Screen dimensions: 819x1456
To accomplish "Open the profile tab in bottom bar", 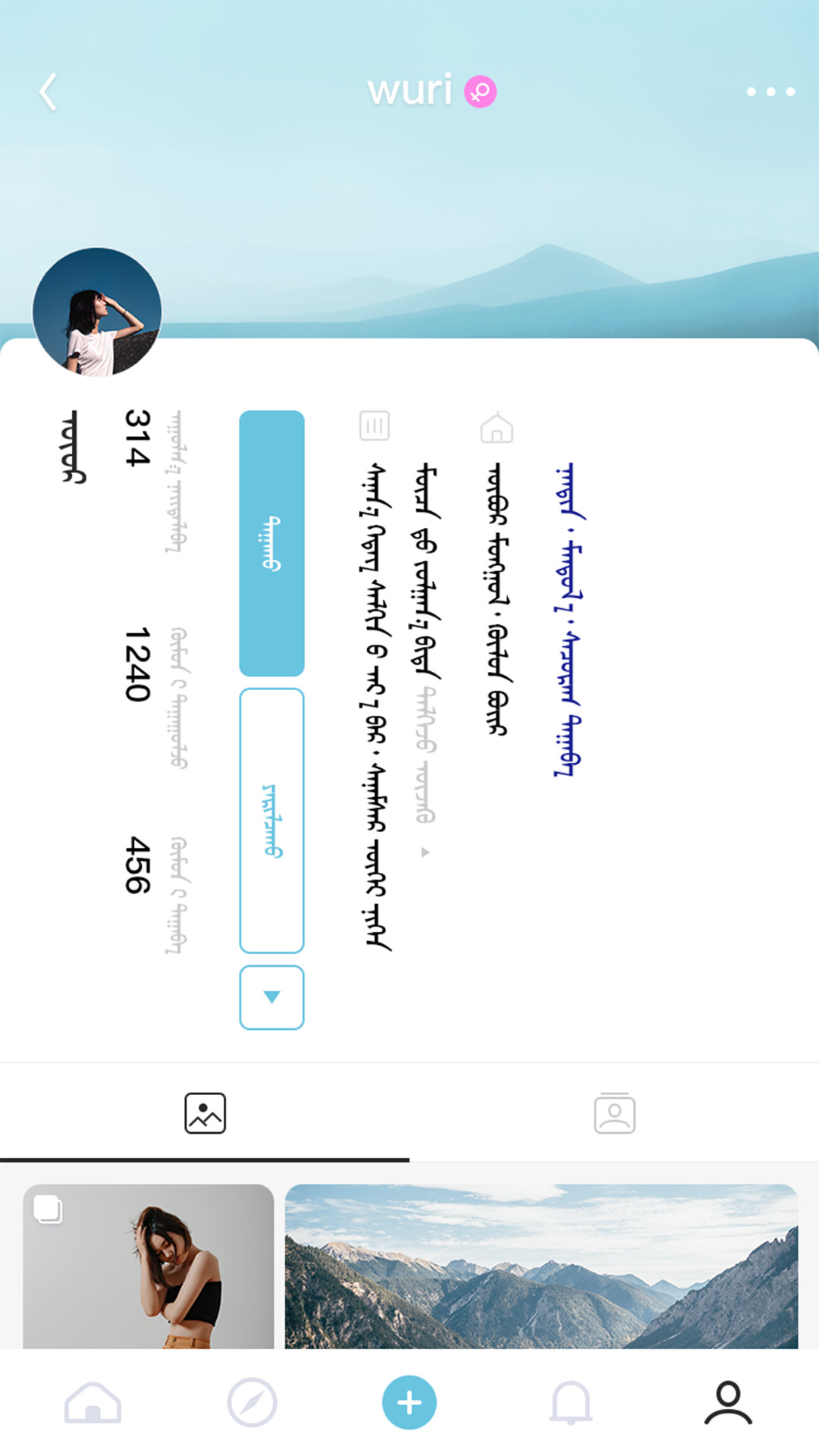I will (728, 1403).
